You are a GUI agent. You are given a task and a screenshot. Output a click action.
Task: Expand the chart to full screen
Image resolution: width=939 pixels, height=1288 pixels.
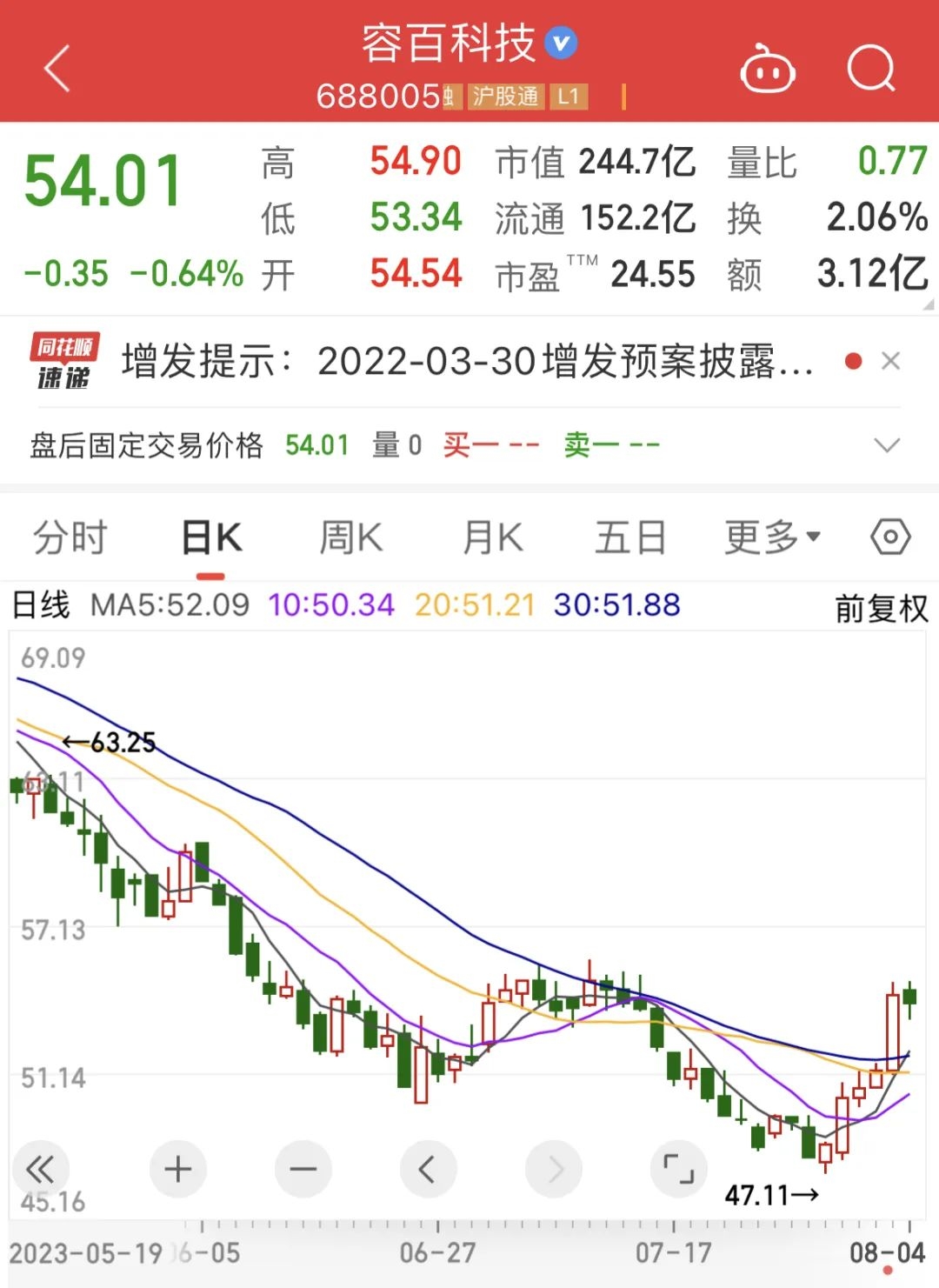click(678, 1169)
